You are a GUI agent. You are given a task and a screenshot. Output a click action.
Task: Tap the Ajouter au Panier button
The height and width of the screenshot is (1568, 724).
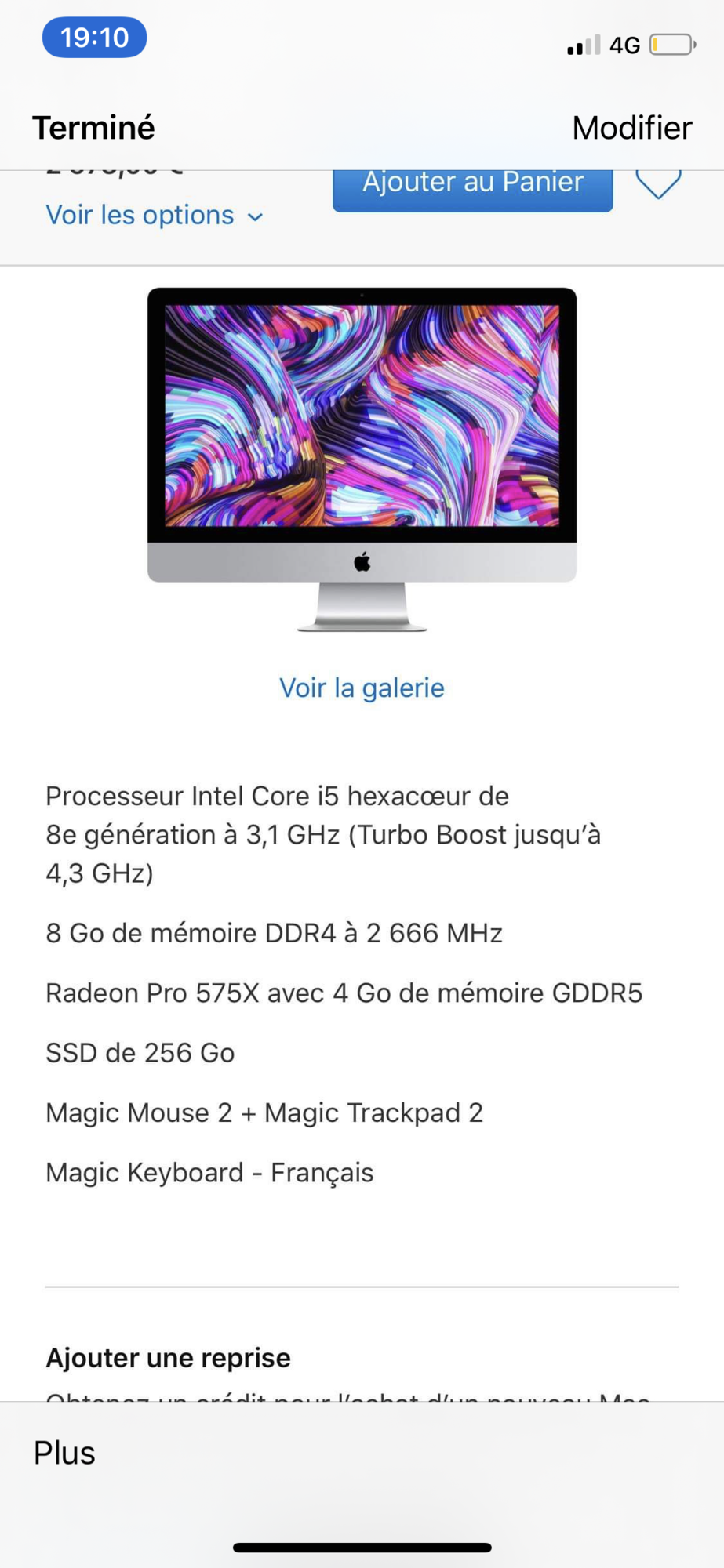(471, 185)
